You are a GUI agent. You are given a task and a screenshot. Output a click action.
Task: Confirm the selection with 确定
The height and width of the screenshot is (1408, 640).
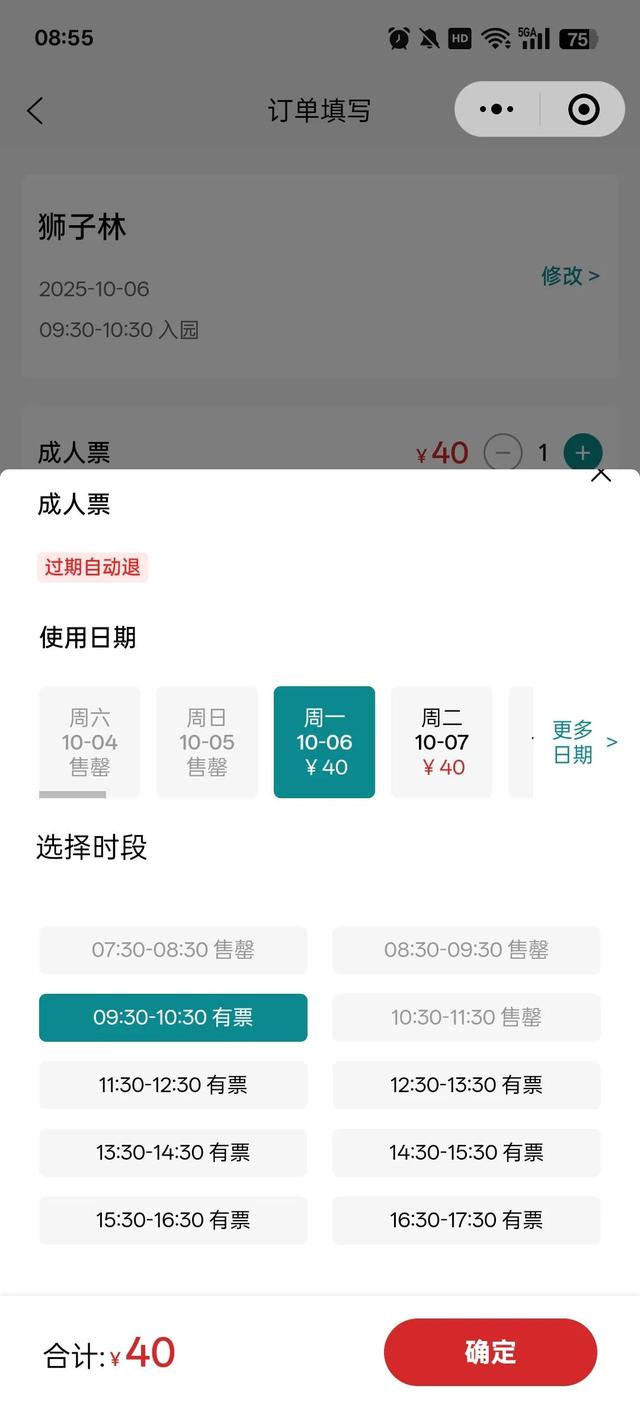(x=490, y=1352)
